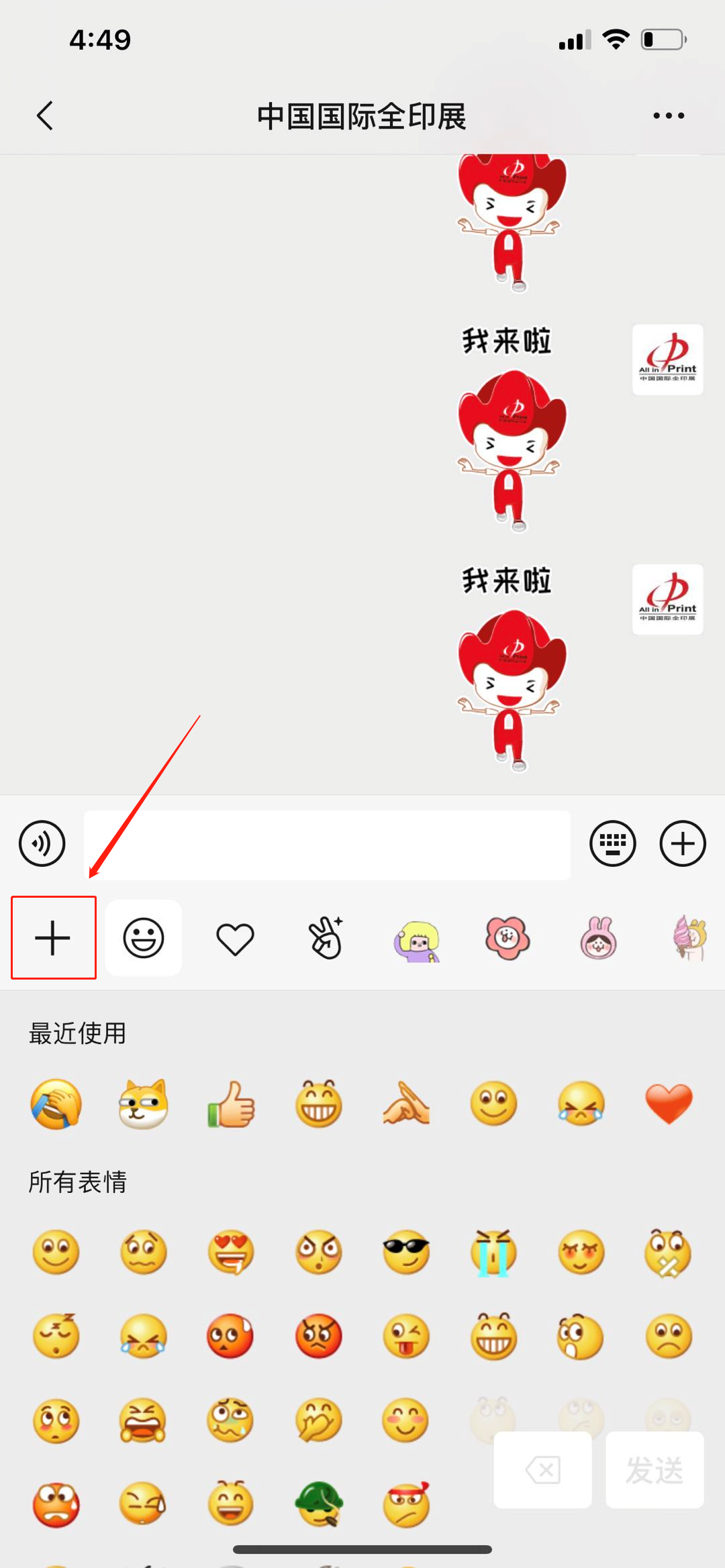Screen dimensions: 725x1568
Task: Open the pink flower sticker pack
Action: coord(507,937)
